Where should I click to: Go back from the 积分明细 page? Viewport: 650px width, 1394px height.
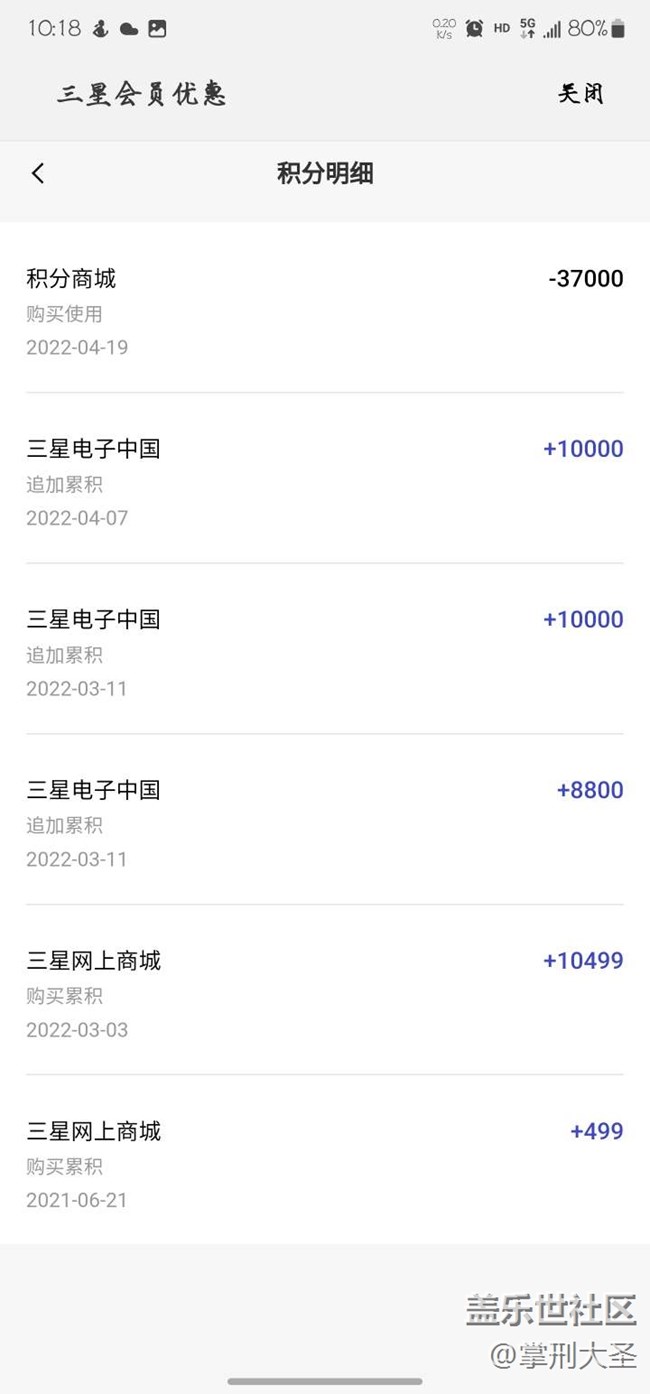[38, 173]
